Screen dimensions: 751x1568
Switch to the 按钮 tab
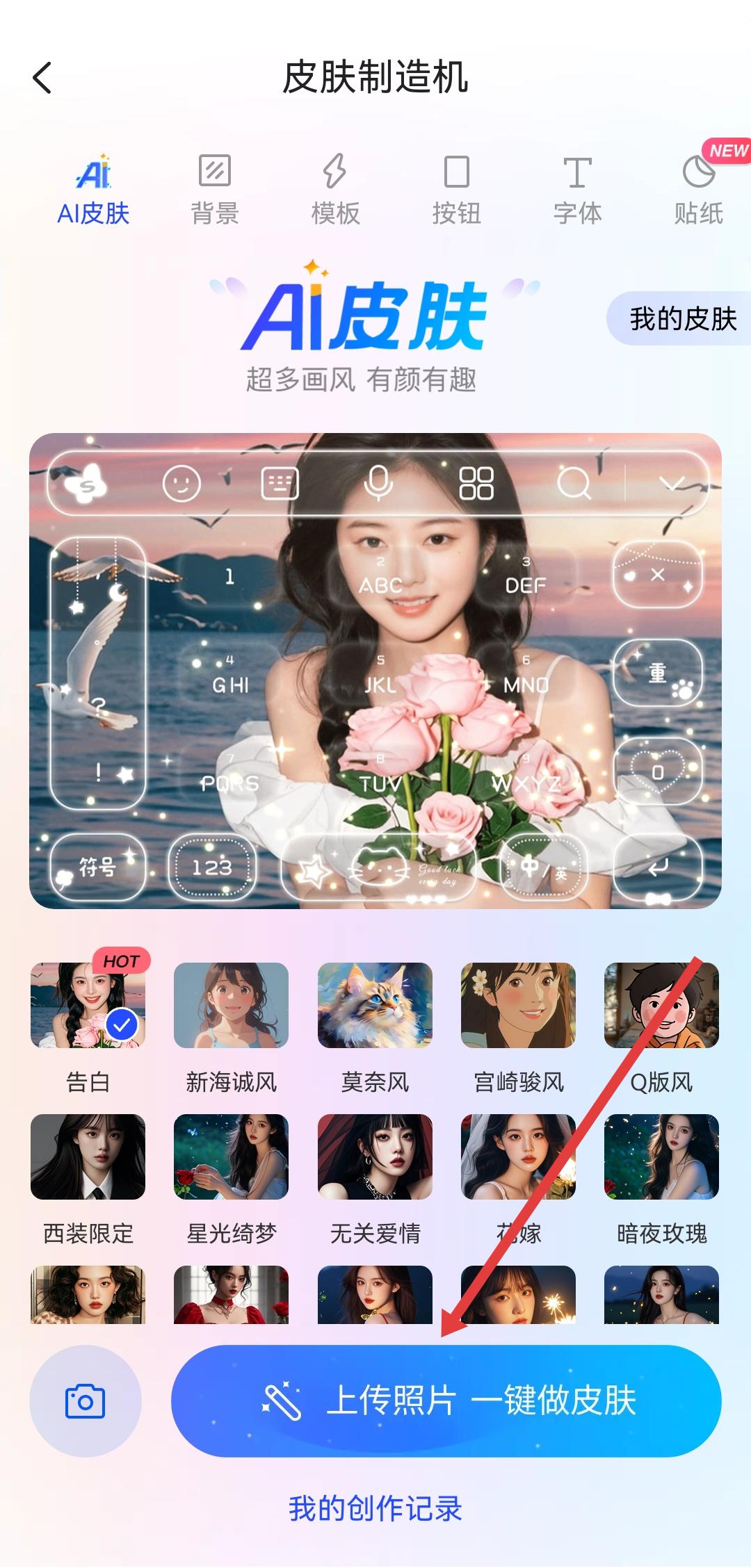point(456,189)
